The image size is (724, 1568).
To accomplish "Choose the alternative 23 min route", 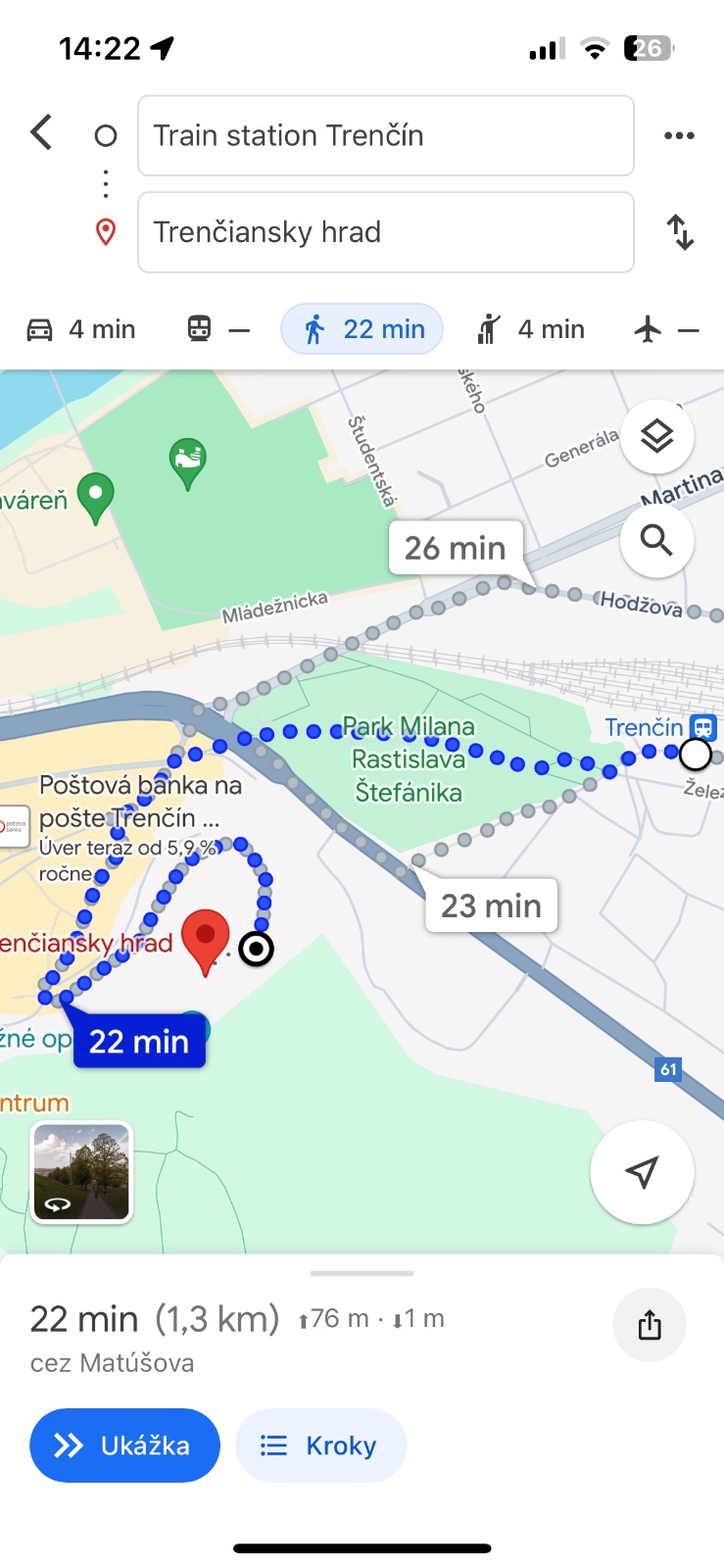I will (x=491, y=906).
